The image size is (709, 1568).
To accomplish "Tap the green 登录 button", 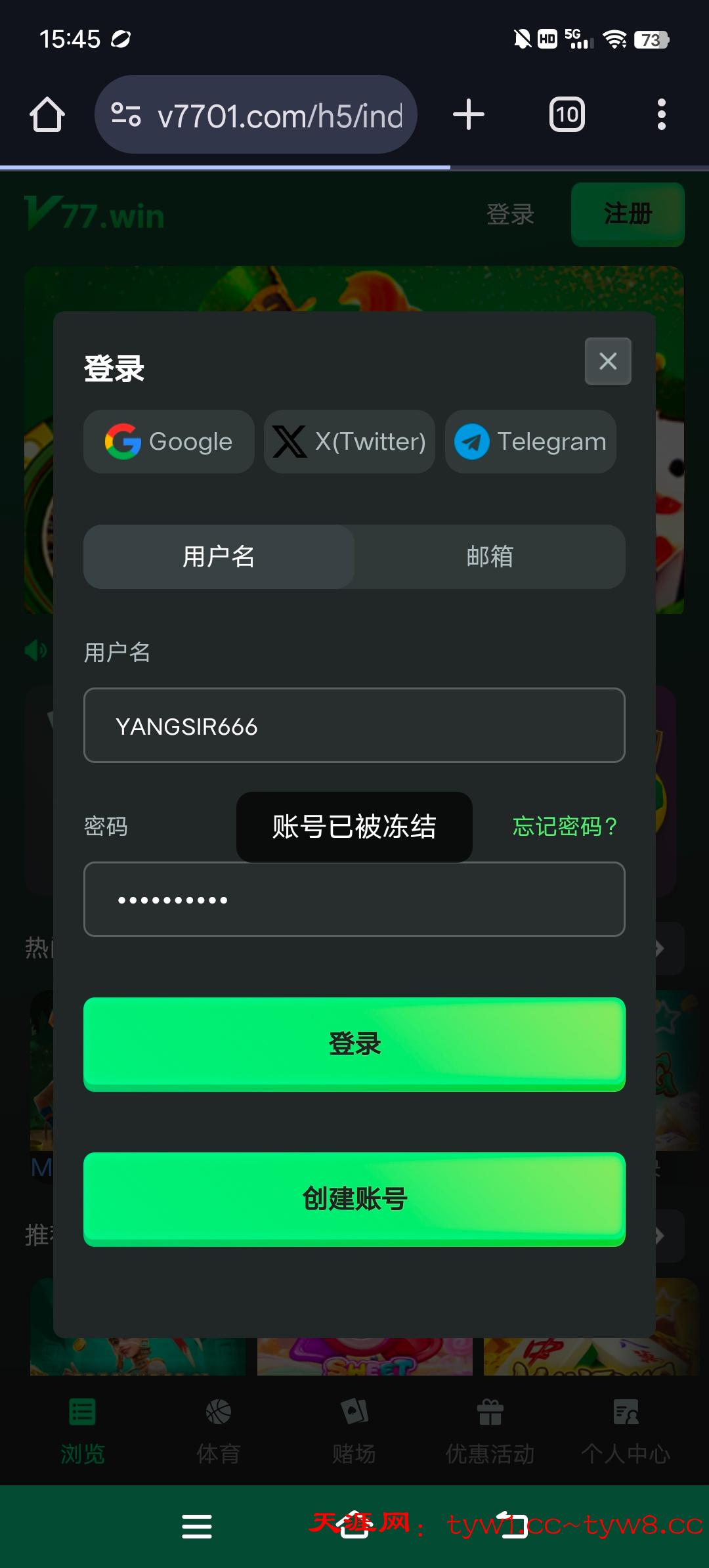I will 354,1044.
